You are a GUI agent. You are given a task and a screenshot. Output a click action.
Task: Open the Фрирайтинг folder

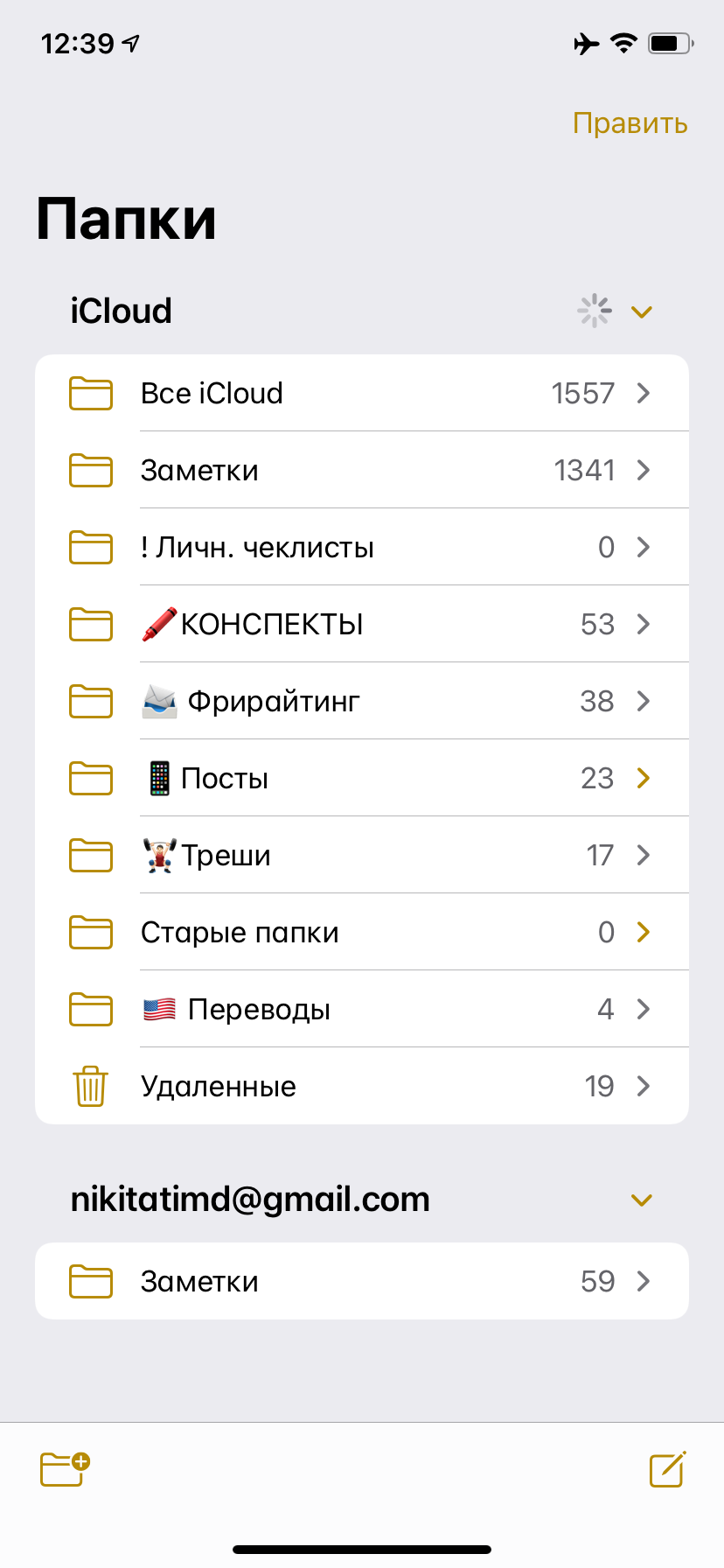coord(362,702)
